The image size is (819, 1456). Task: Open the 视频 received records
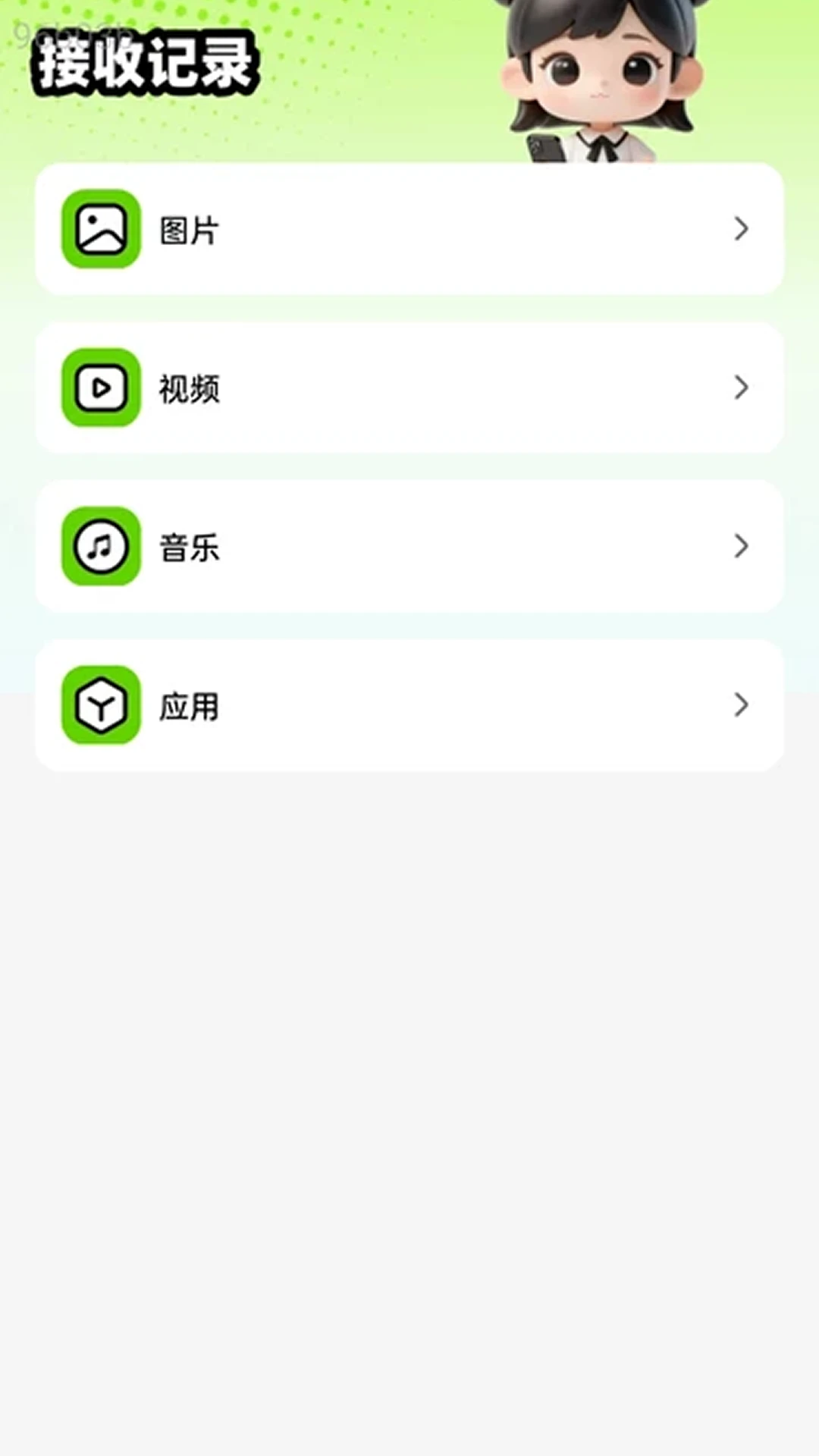(409, 388)
